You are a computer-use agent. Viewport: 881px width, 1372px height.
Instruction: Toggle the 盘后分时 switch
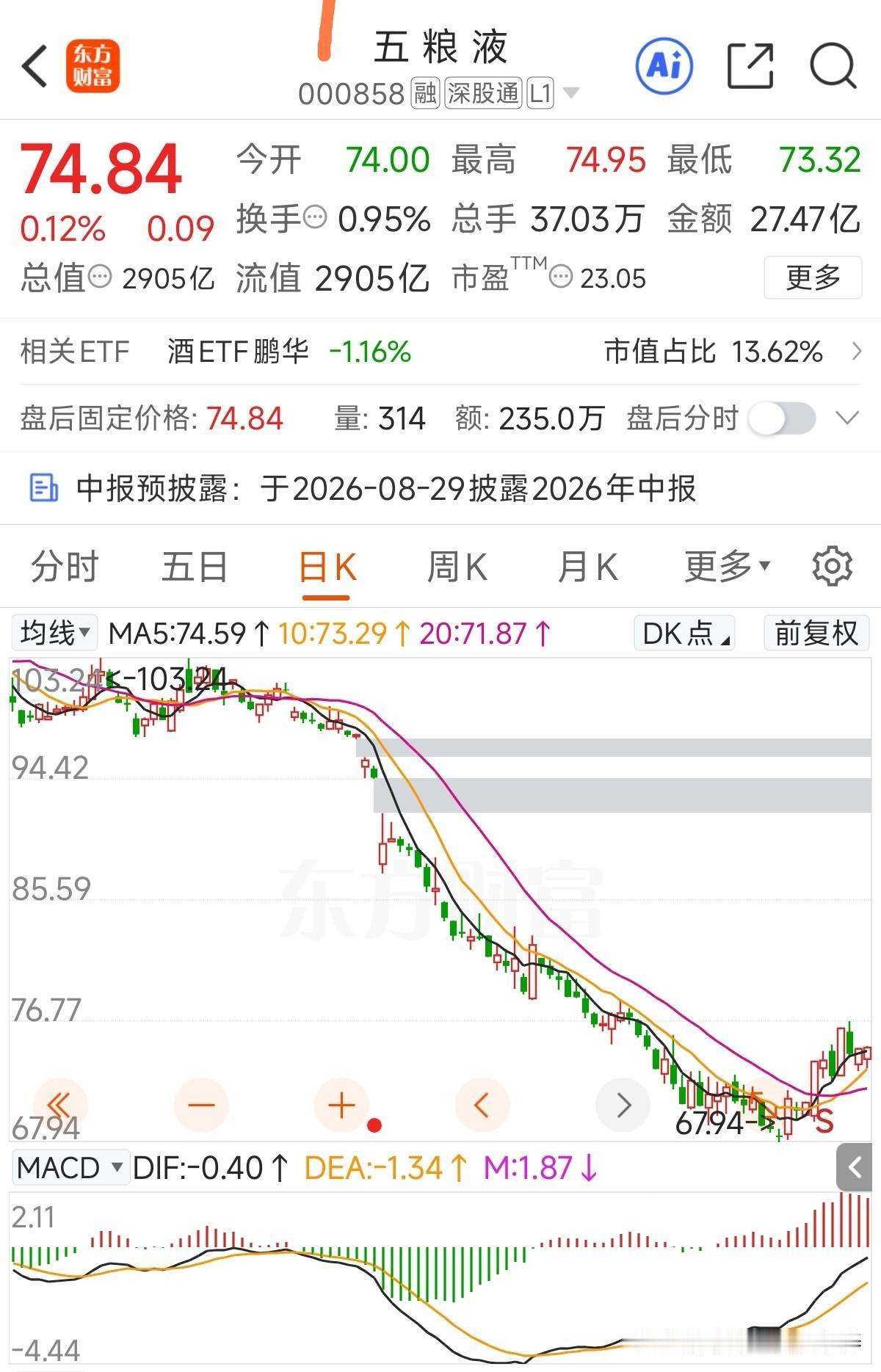tap(782, 418)
